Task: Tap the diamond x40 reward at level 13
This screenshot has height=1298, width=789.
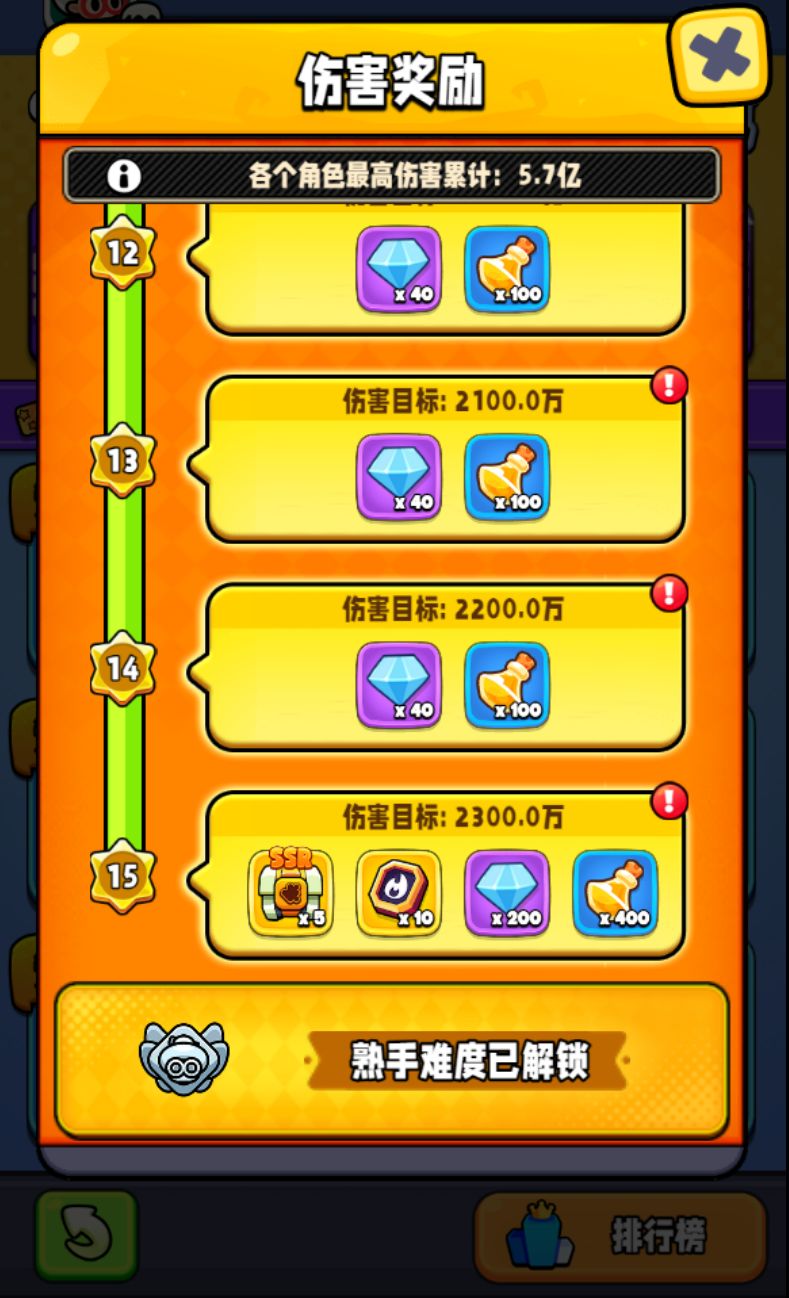Action: [399, 476]
